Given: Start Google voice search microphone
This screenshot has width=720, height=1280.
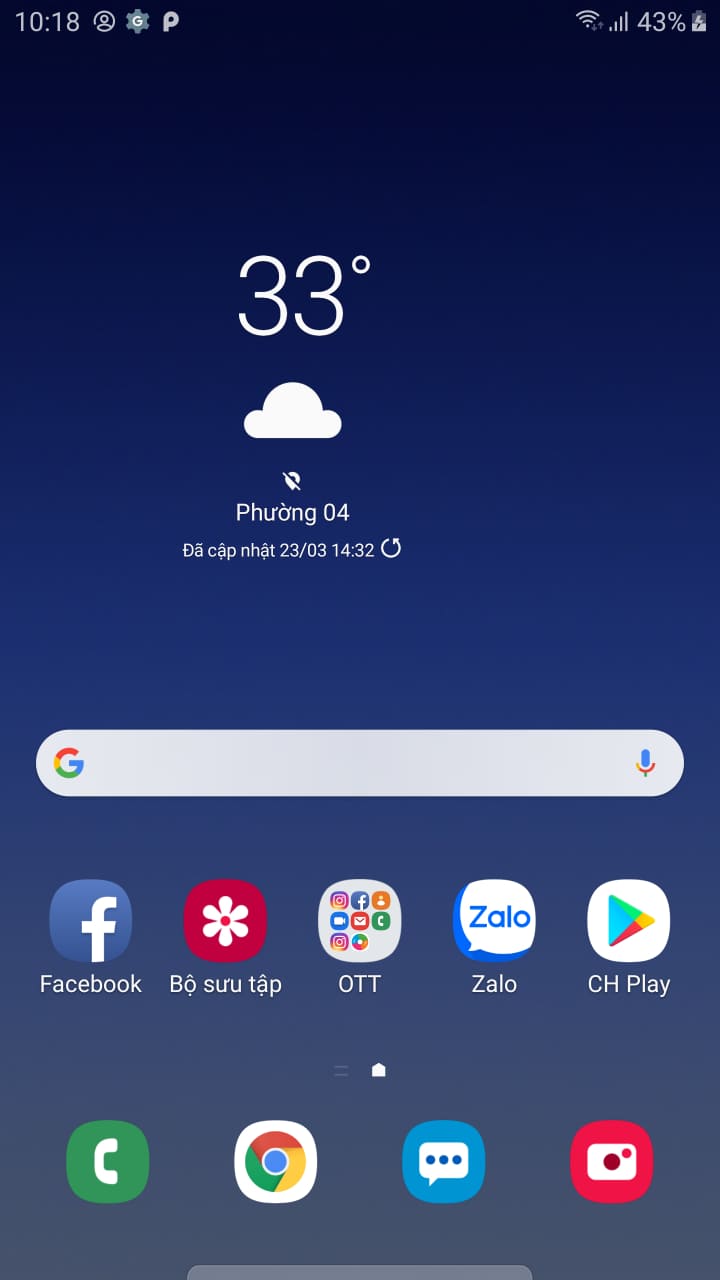Looking at the screenshot, I should point(645,763).
